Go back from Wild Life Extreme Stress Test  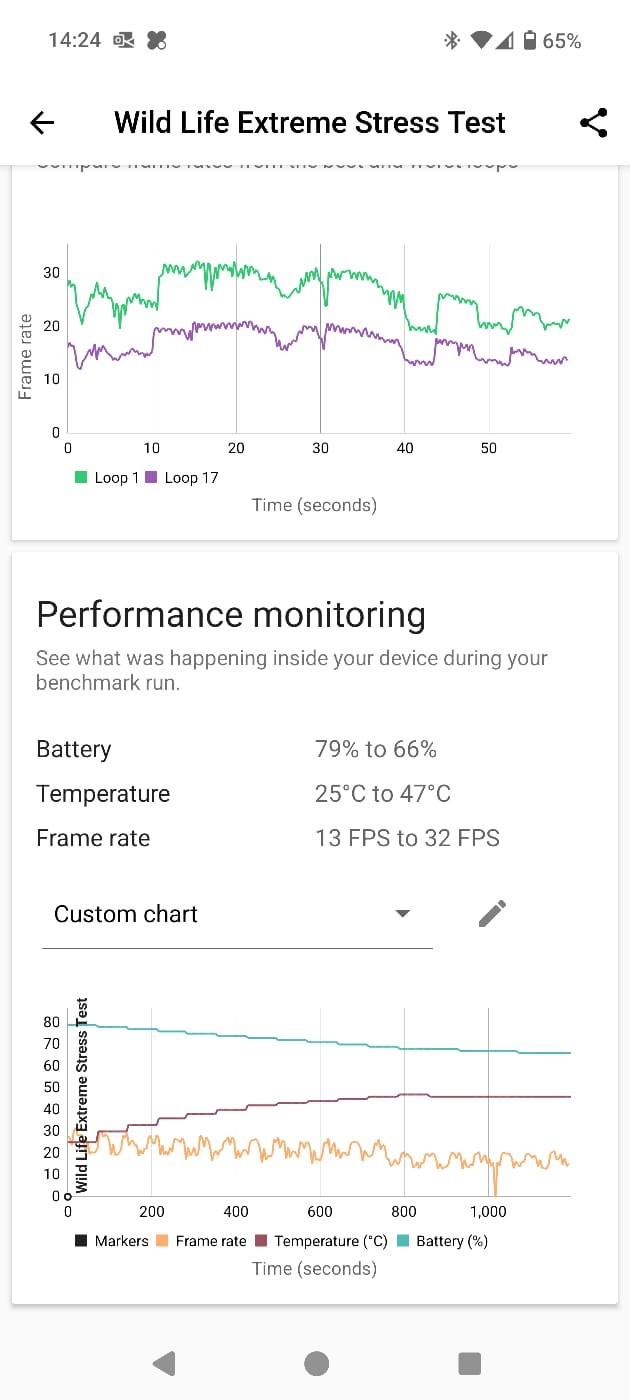tap(42, 123)
